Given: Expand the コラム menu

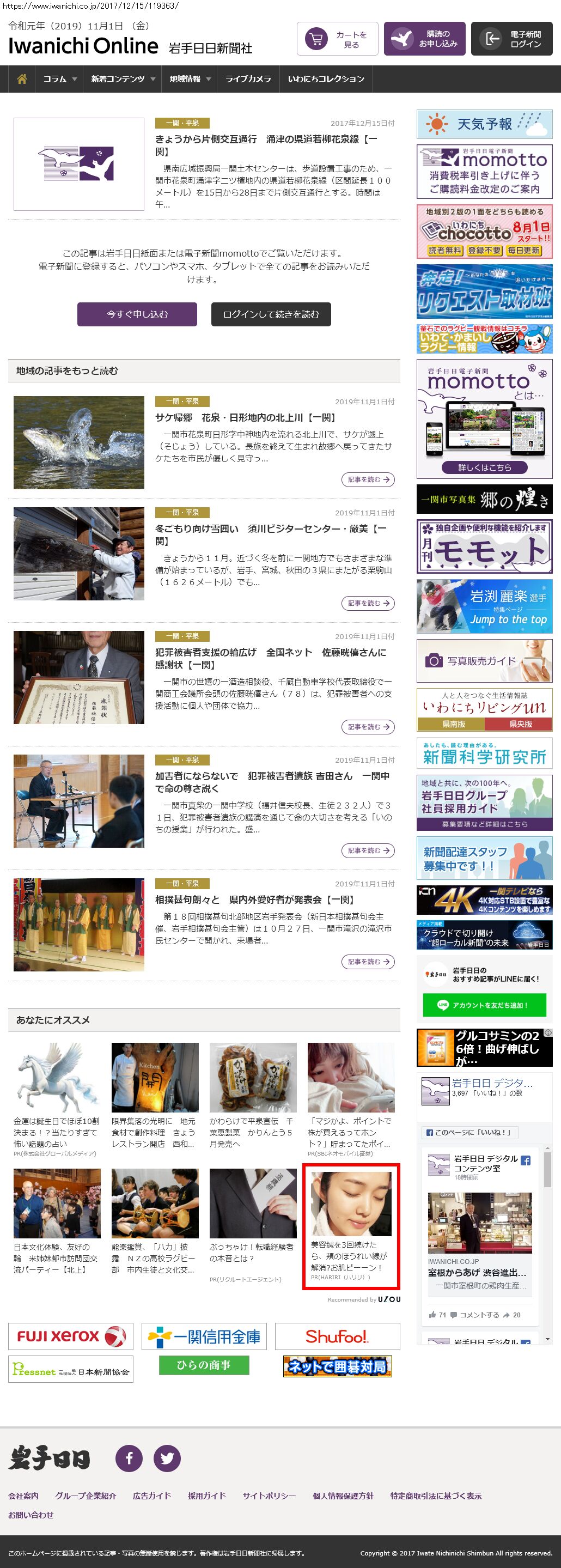Looking at the screenshot, I should coord(59,79).
